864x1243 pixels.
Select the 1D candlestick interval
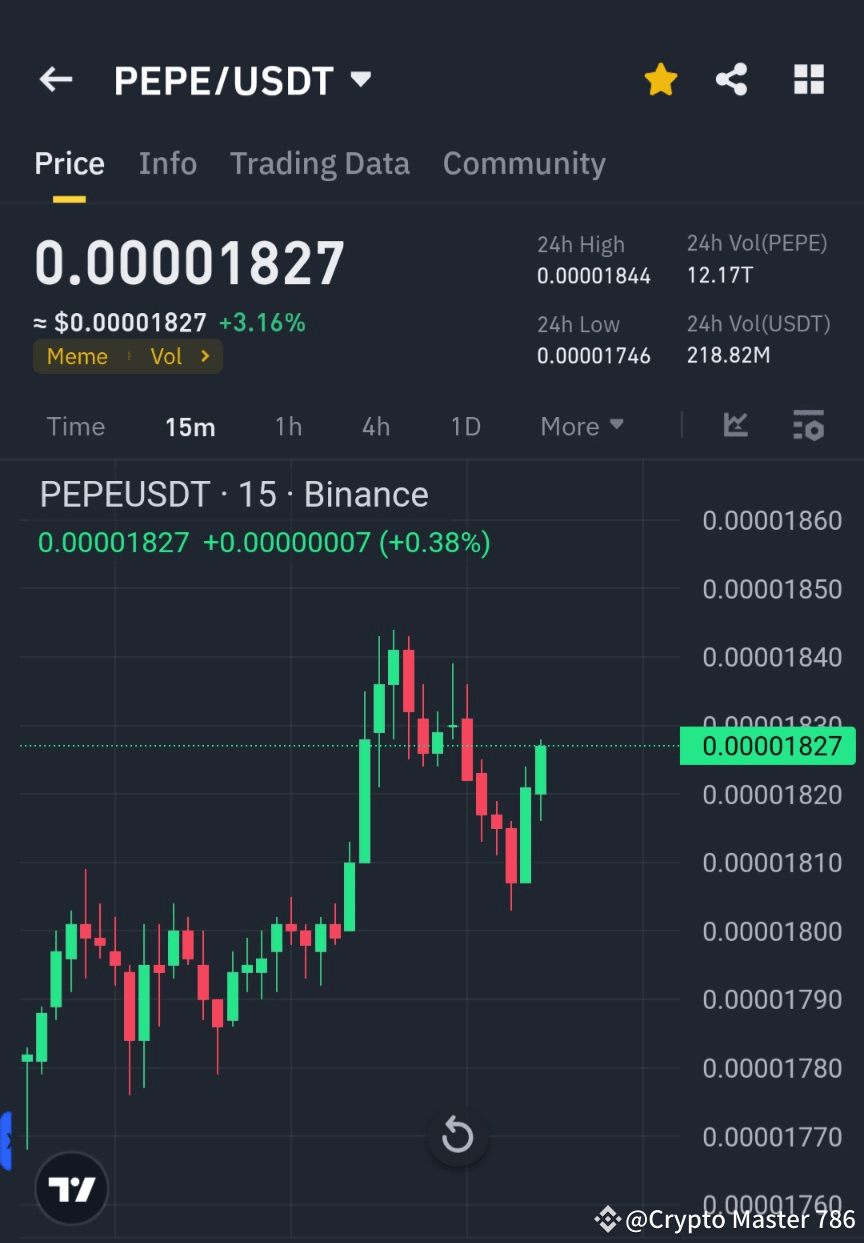pos(465,426)
